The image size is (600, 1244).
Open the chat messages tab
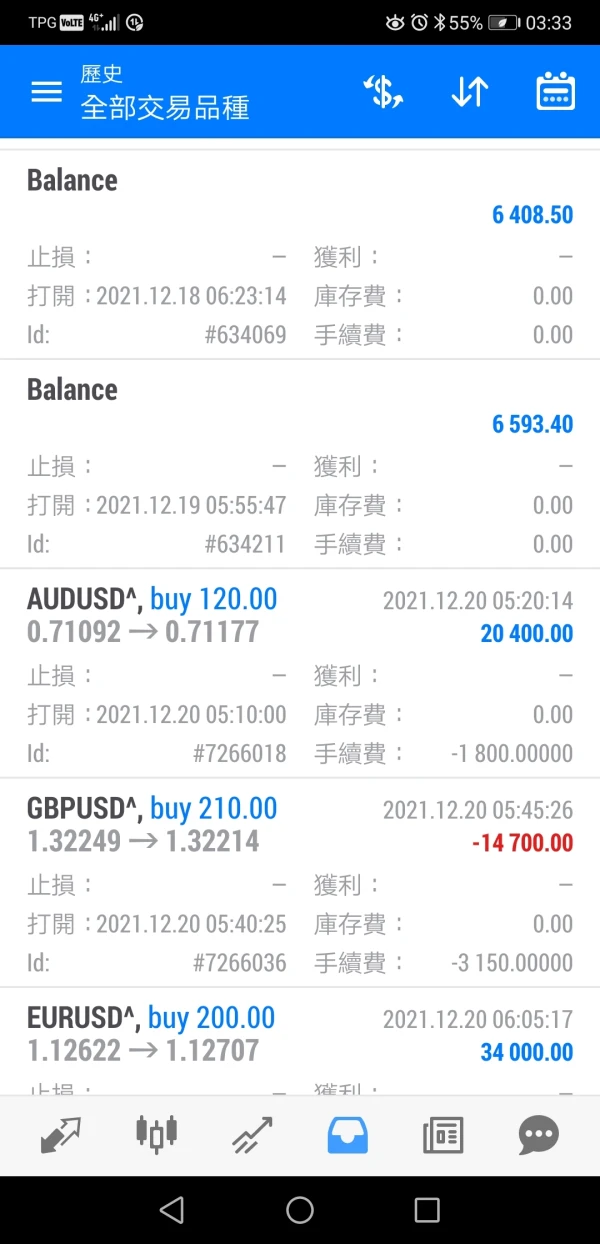539,1135
